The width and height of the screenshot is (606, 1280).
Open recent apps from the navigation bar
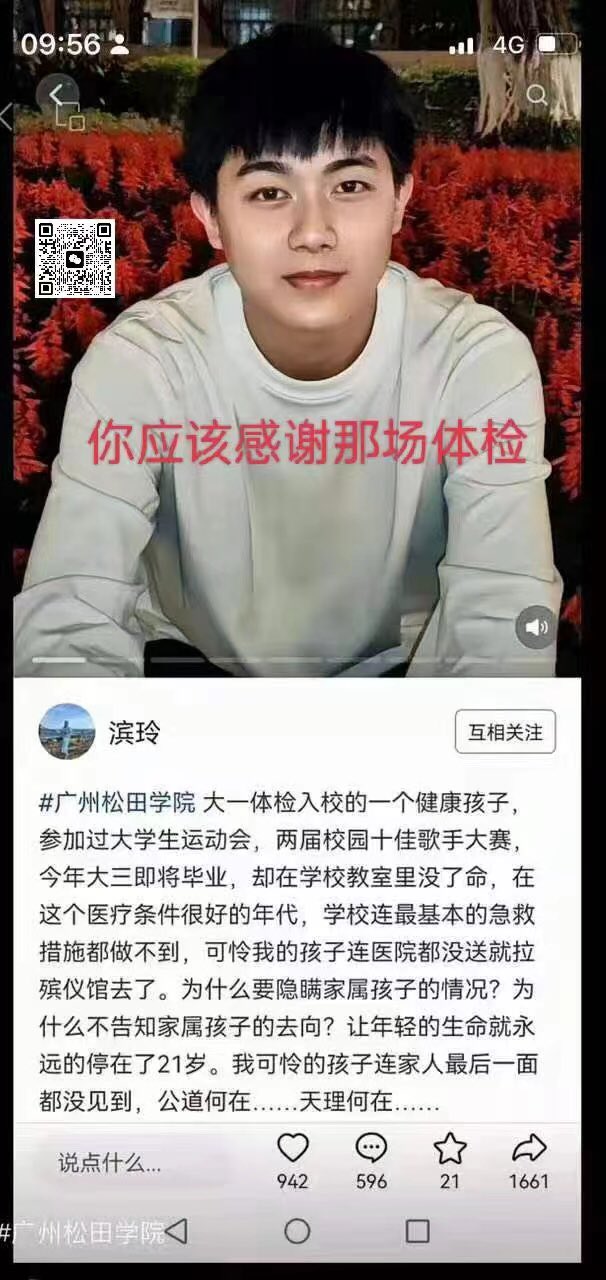(x=417, y=1231)
